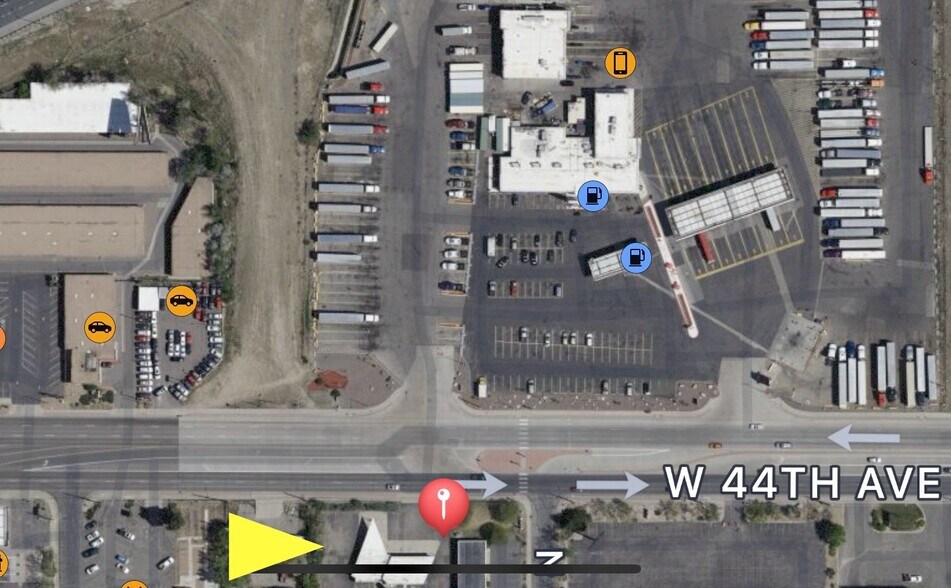
Task: Open the car dealer marker on the brown-roofed building
Action: pos(99,327)
